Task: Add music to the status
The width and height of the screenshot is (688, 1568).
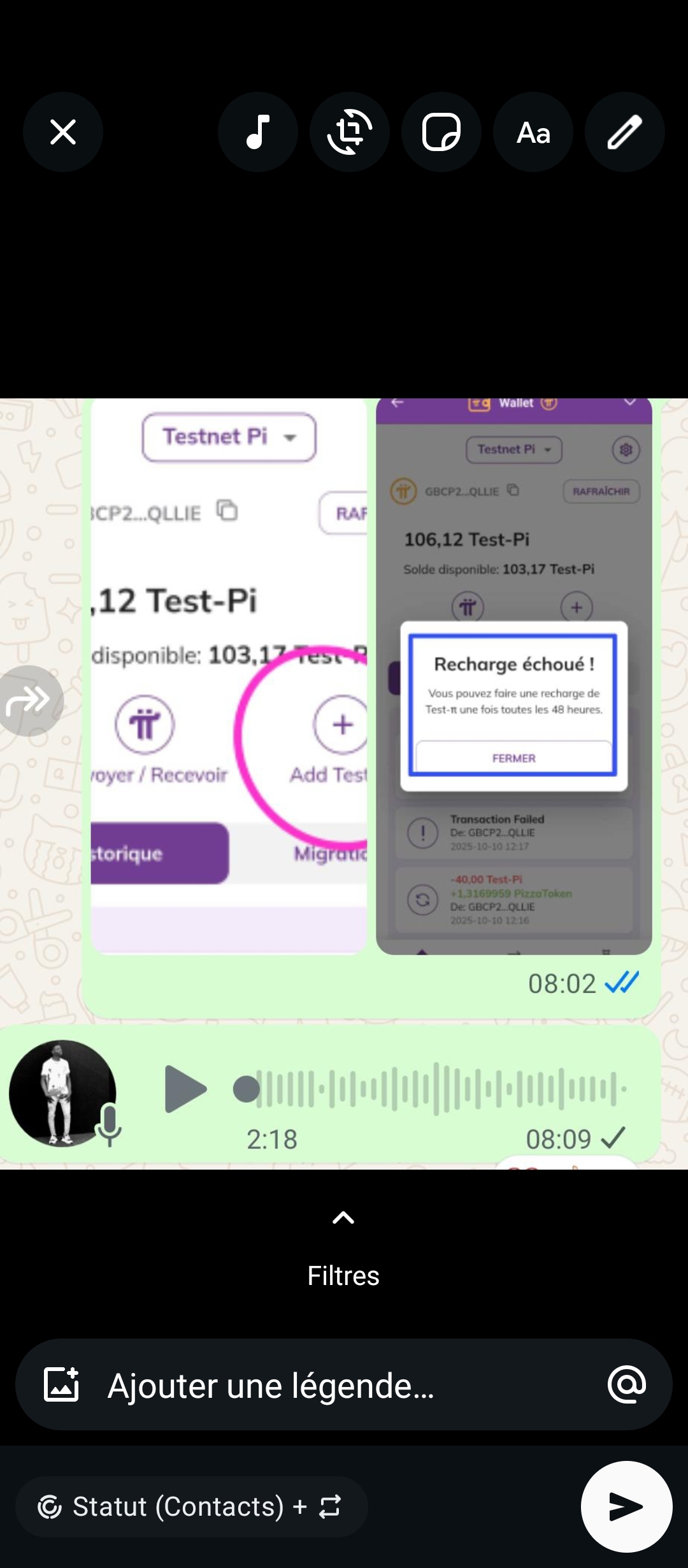Action: coord(258,133)
